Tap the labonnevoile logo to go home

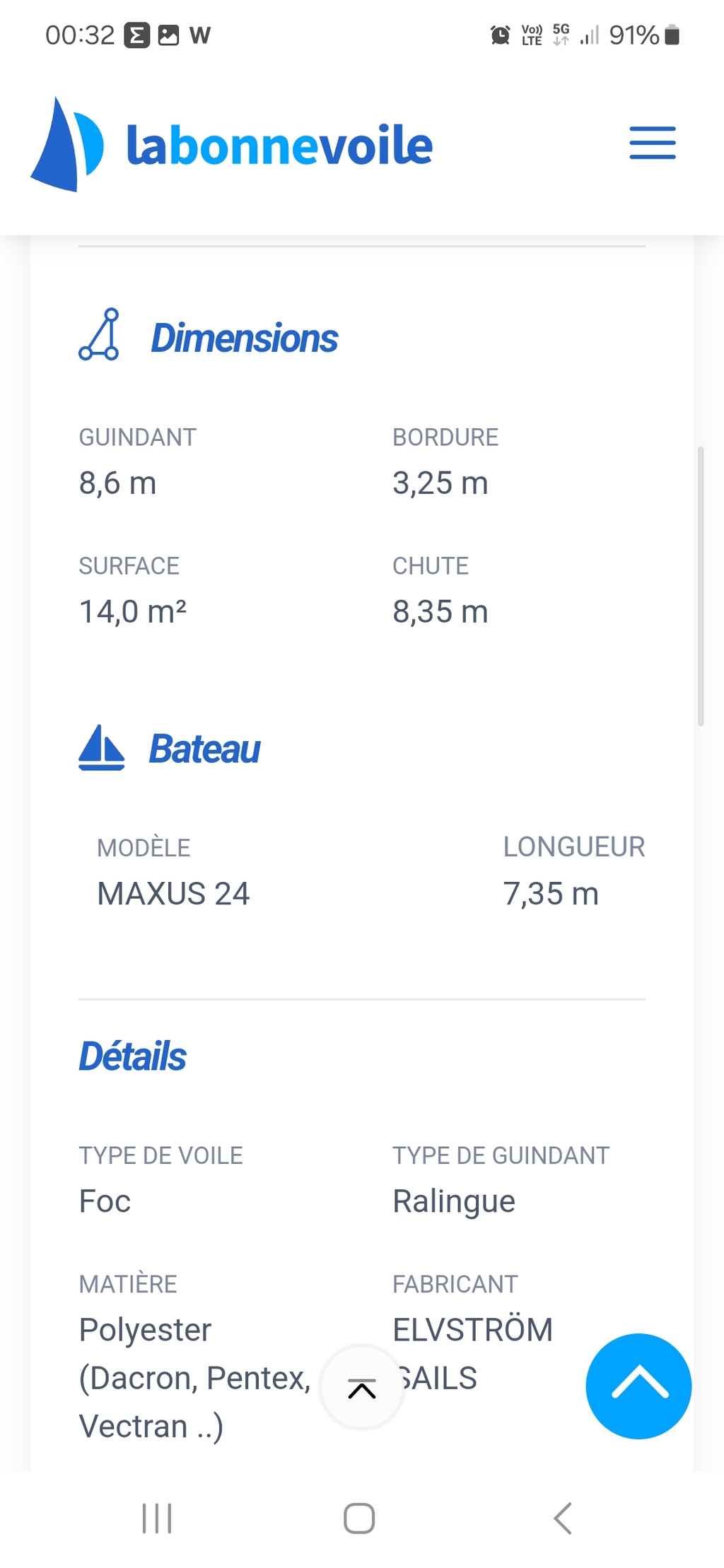pos(231,144)
